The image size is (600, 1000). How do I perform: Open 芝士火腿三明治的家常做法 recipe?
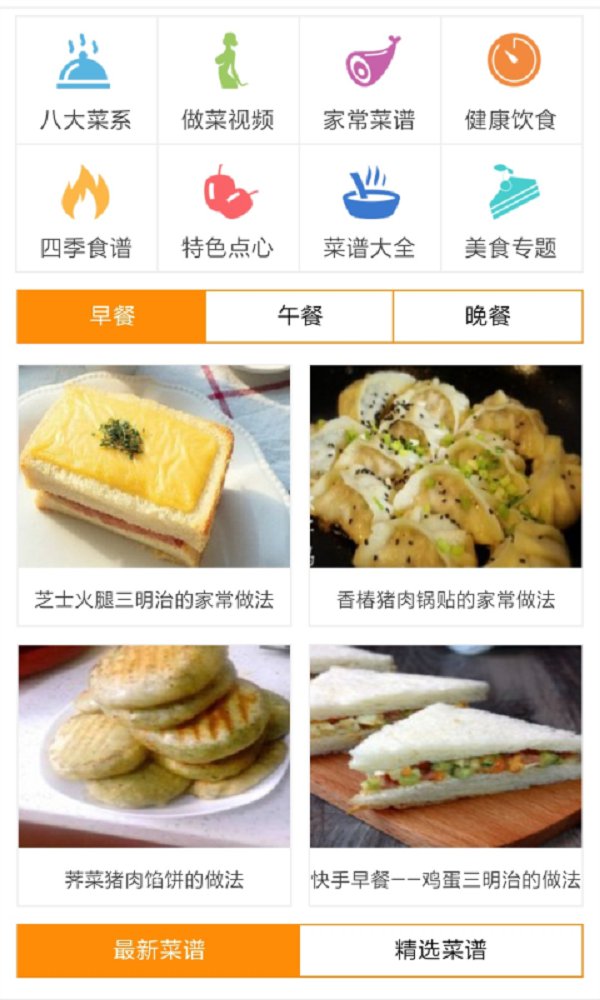pyautogui.click(x=154, y=495)
